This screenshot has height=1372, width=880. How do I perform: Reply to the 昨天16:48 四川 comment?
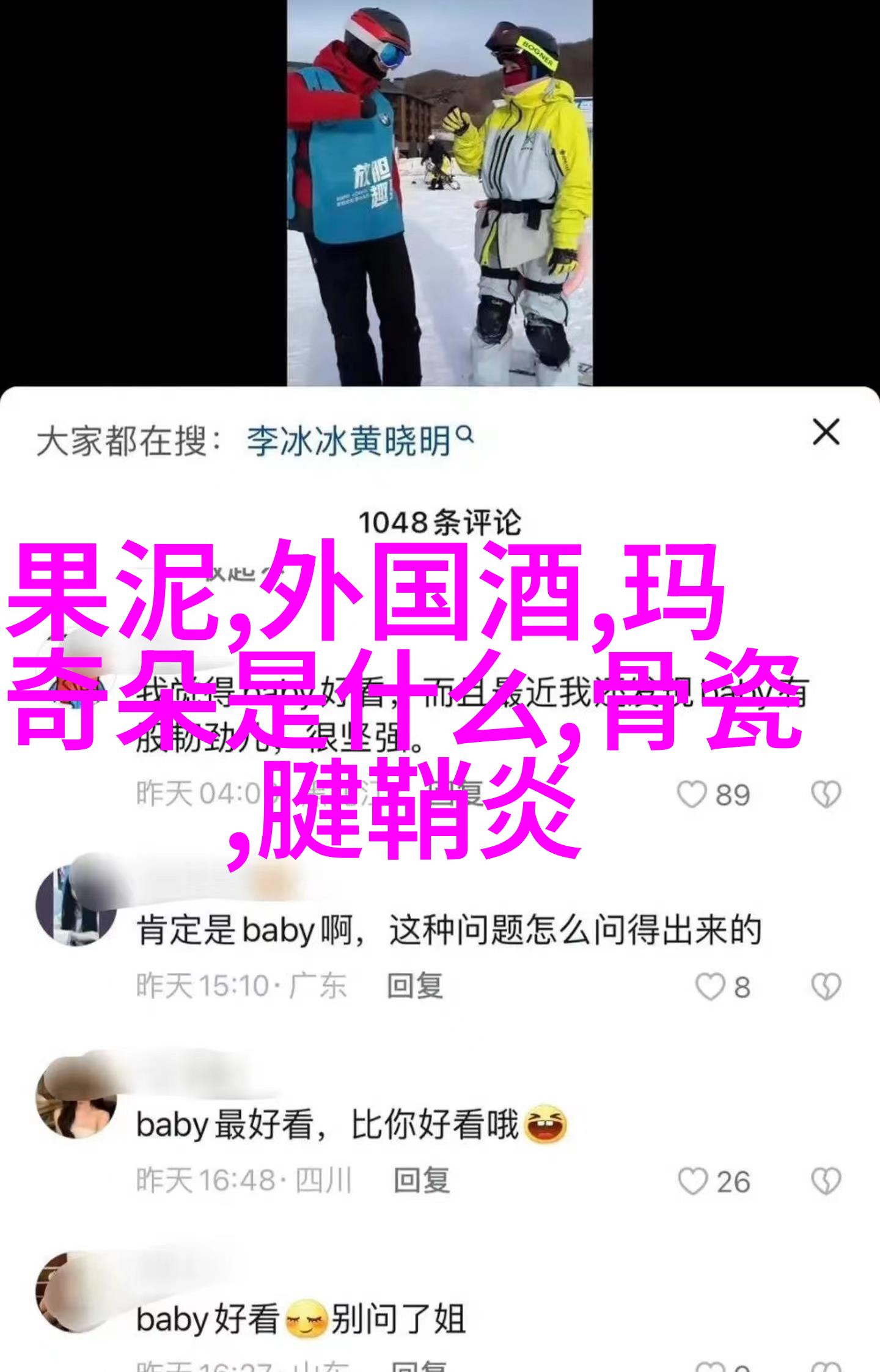(x=422, y=1181)
